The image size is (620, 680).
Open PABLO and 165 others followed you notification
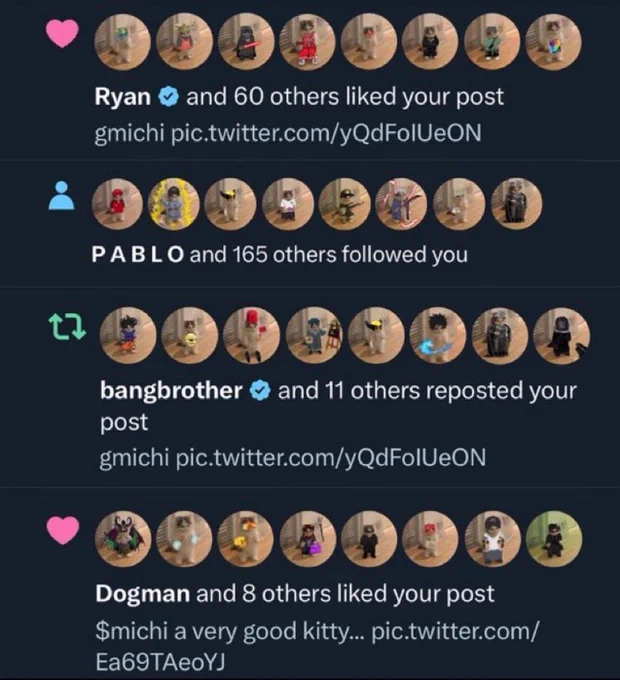point(310,224)
